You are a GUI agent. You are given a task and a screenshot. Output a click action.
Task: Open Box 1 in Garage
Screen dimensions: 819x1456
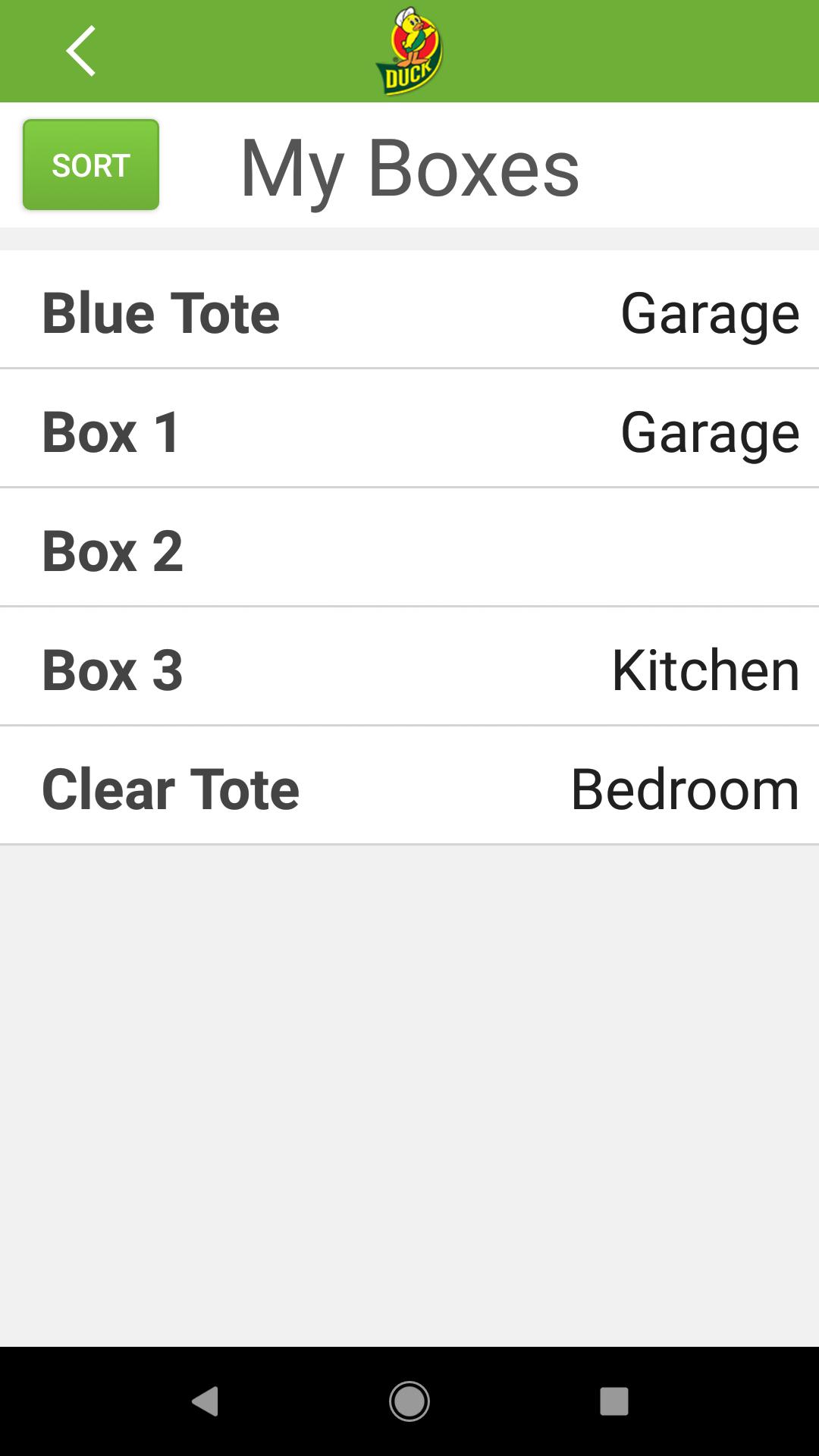tap(409, 431)
